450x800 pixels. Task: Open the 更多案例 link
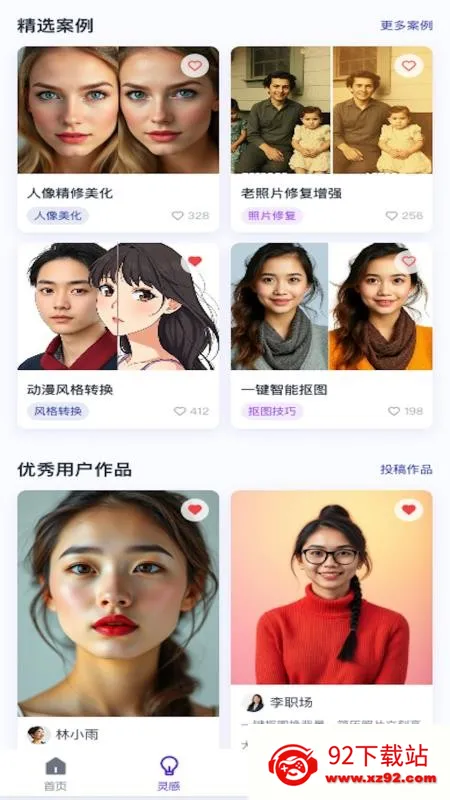pyautogui.click(x=406, y=26)
